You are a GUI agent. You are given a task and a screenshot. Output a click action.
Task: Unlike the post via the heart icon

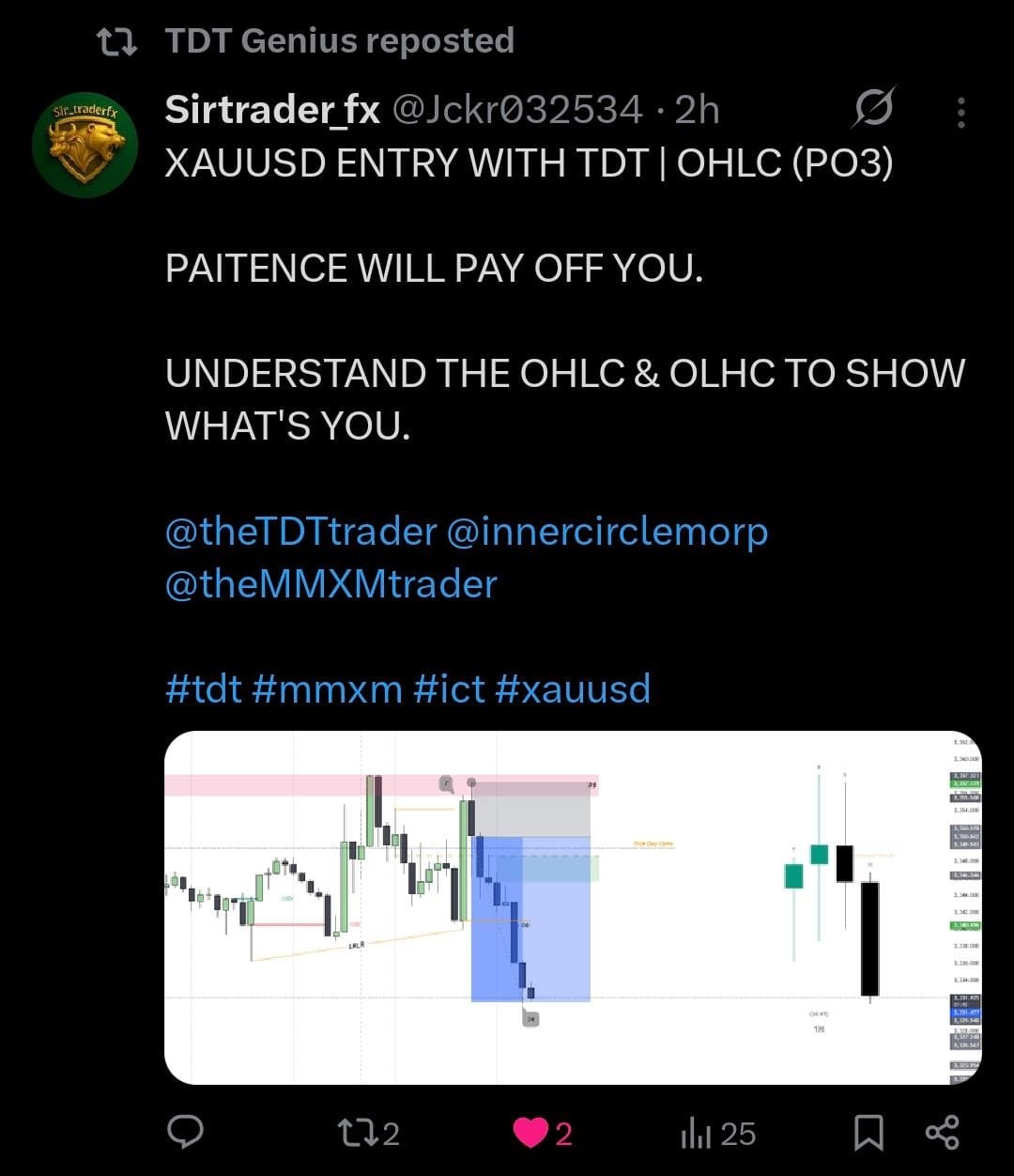[531, 1133]
